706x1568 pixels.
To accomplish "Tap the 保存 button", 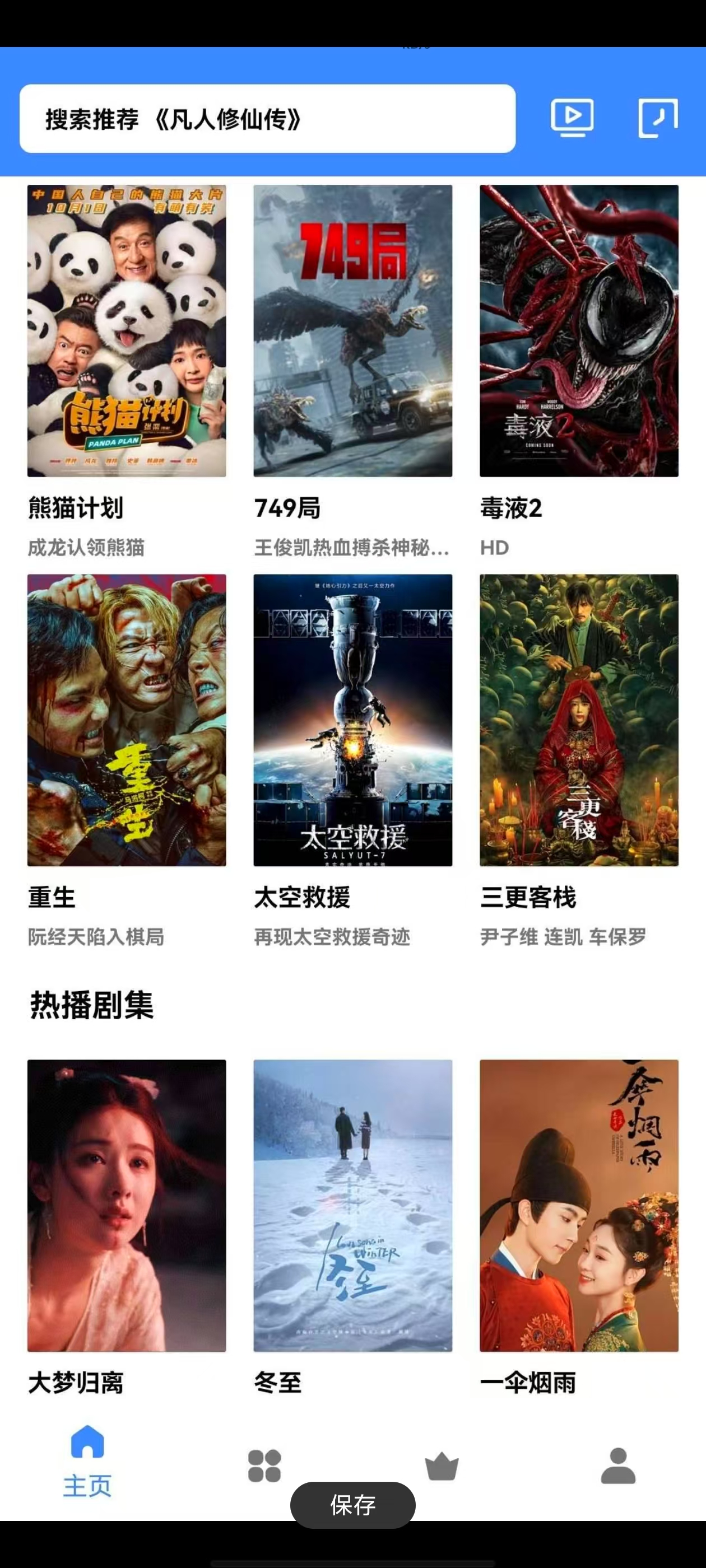I will (x=352, y=1505).
